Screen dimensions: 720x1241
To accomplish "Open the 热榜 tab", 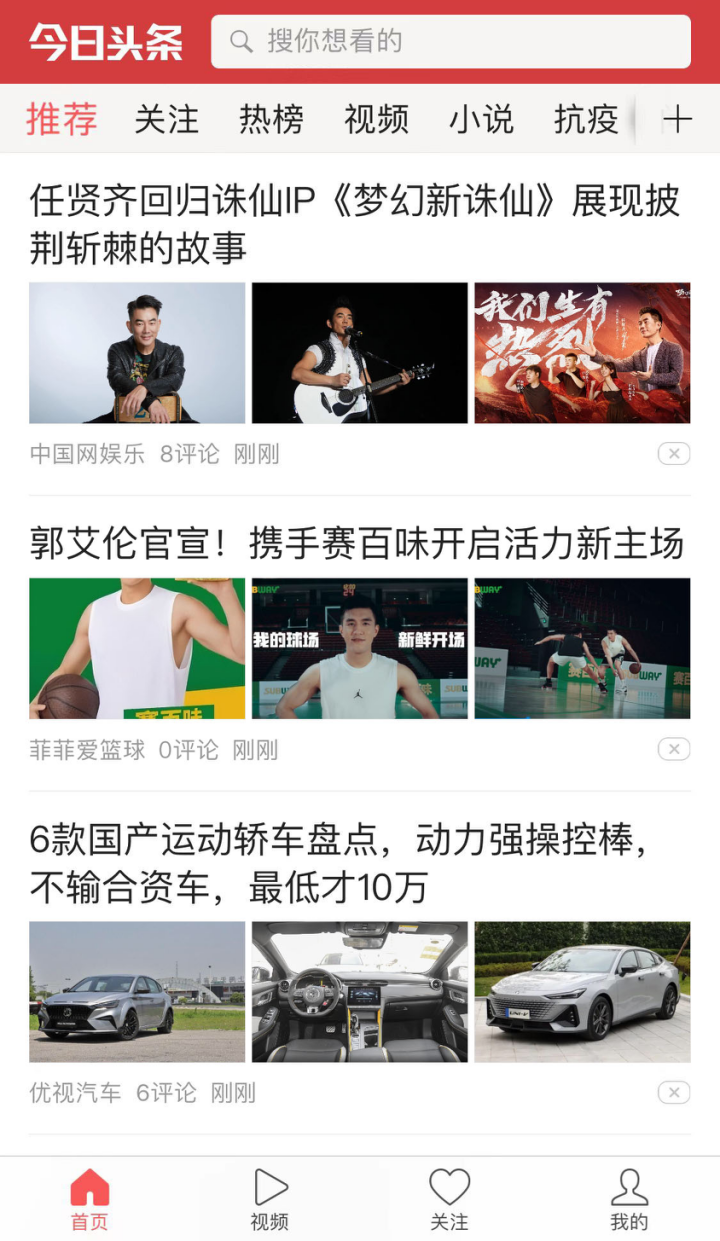I will 271,120.
